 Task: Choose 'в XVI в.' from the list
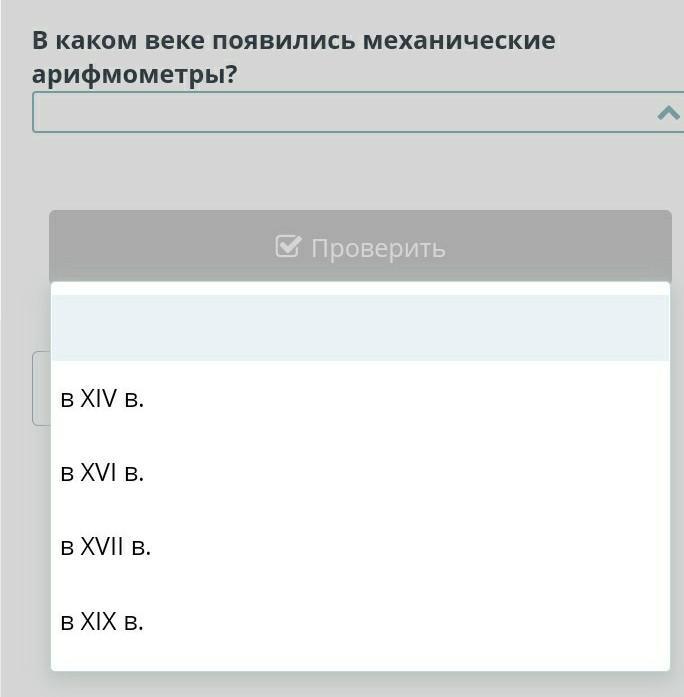(103, 473)
